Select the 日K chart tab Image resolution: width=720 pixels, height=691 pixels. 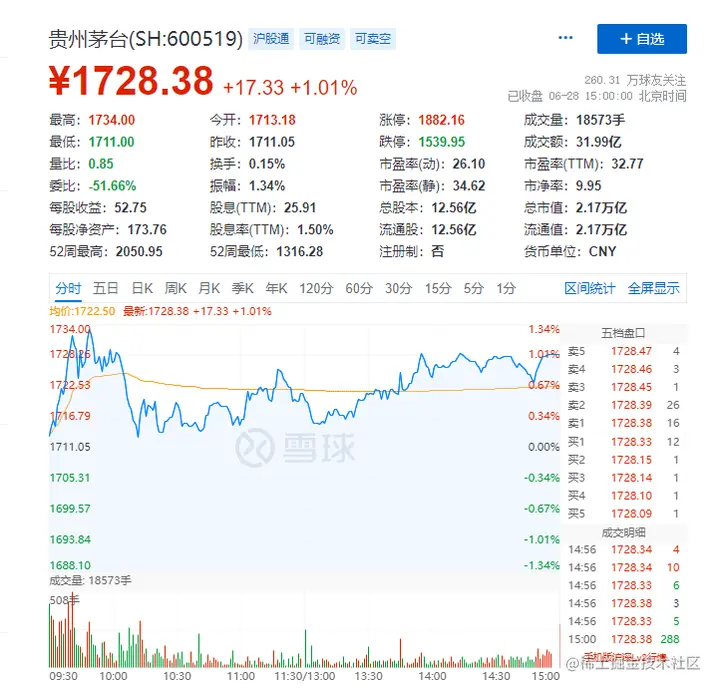coord(143,289)
